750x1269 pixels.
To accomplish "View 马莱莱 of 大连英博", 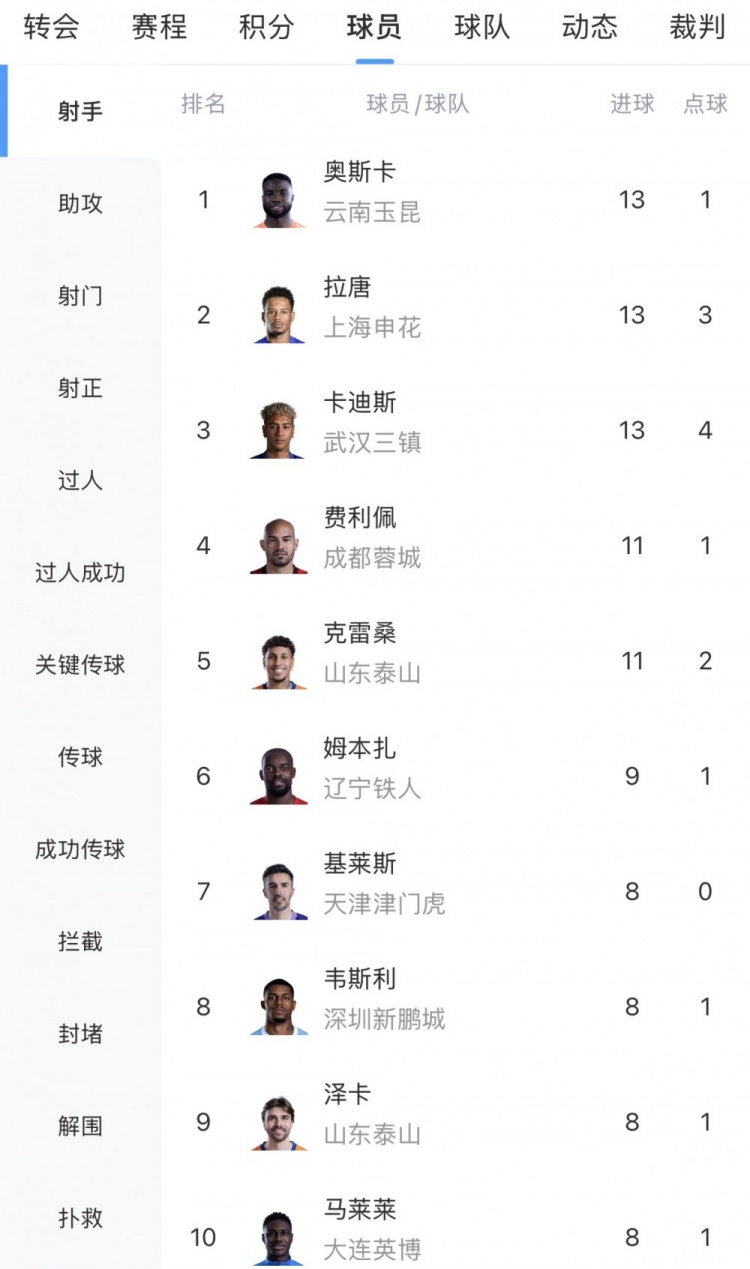I will tap(455, 1238).
